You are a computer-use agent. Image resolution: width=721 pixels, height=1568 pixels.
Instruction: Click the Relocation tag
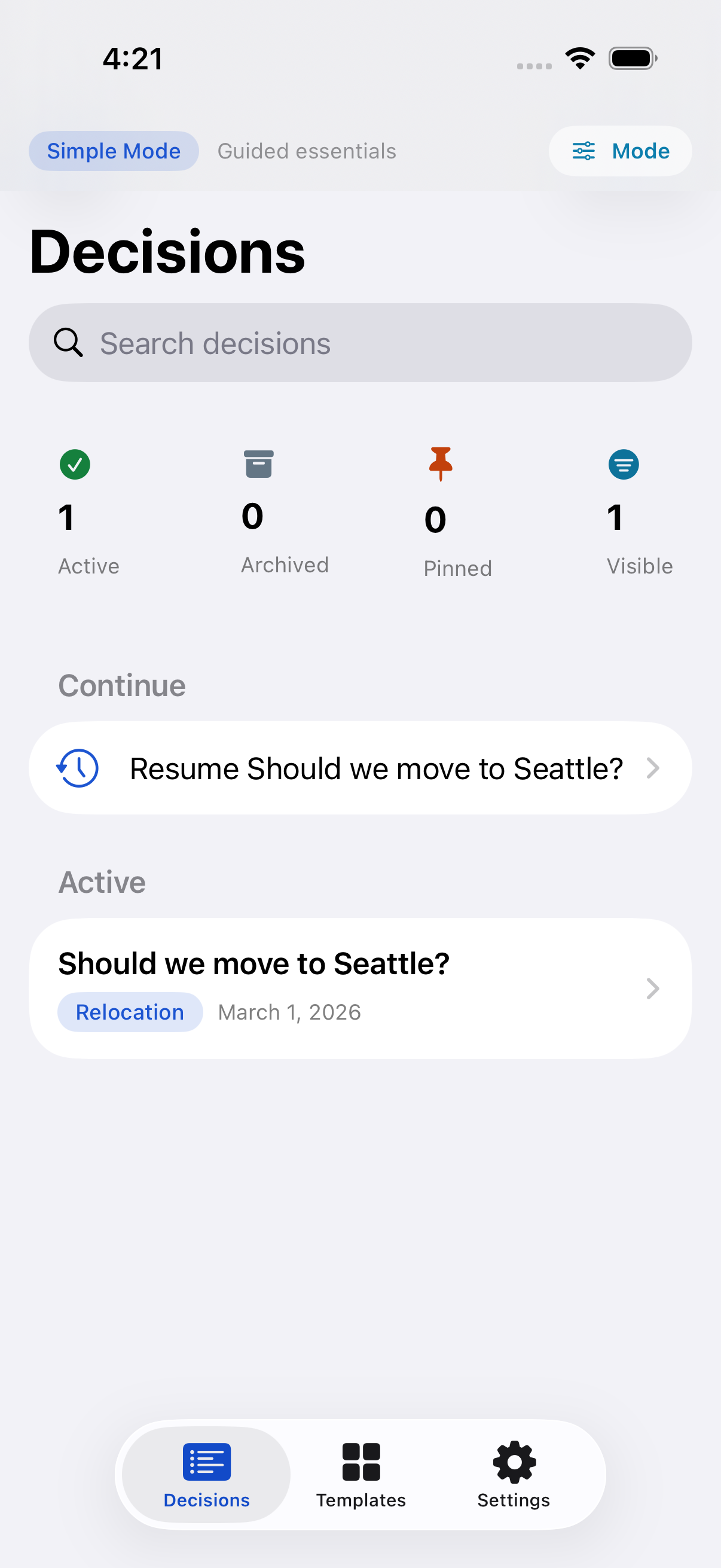click(130, 1012)
